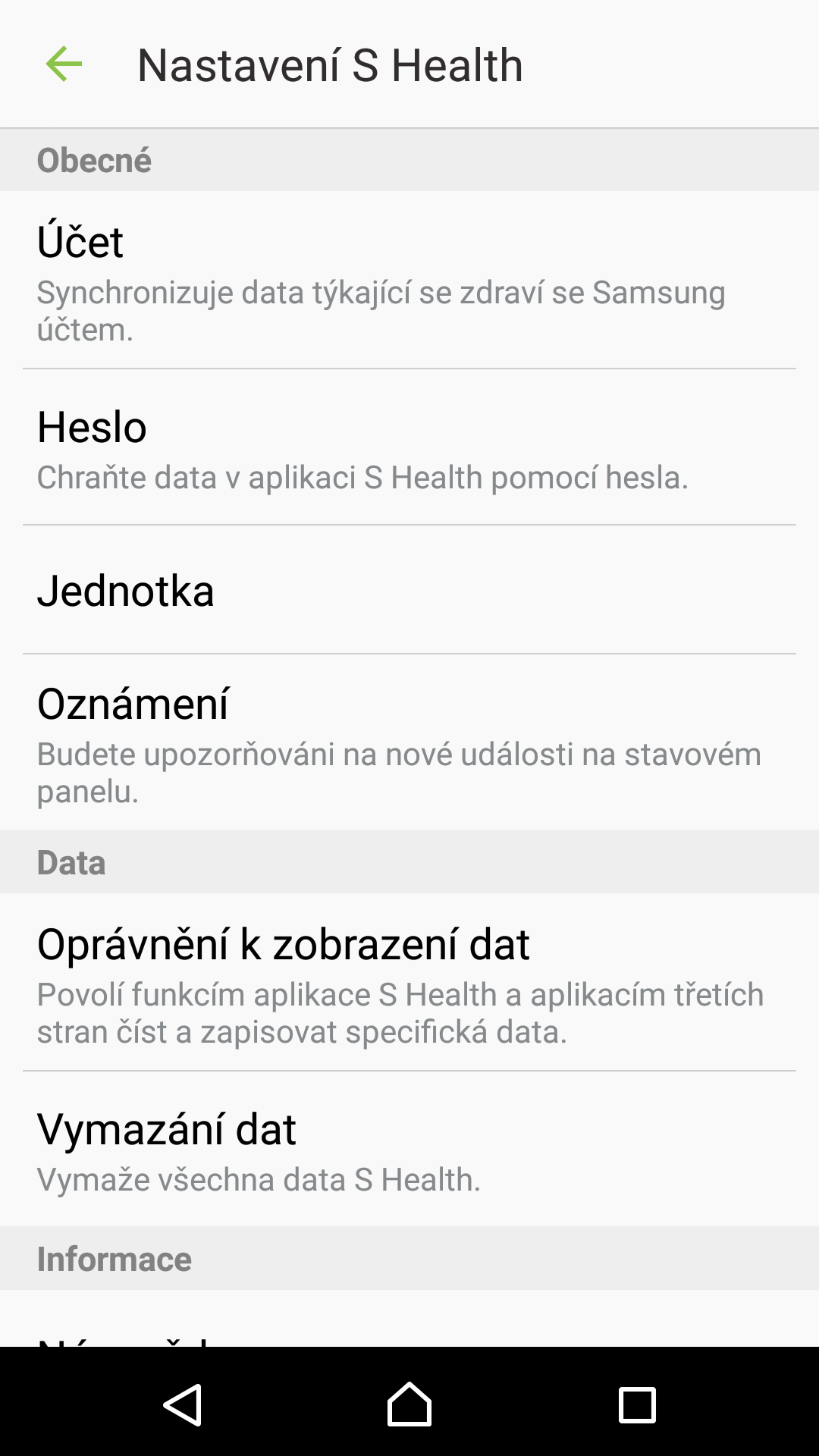
Task: Open Oprávnění k zobrazení dat
Action: coord(409,982)
